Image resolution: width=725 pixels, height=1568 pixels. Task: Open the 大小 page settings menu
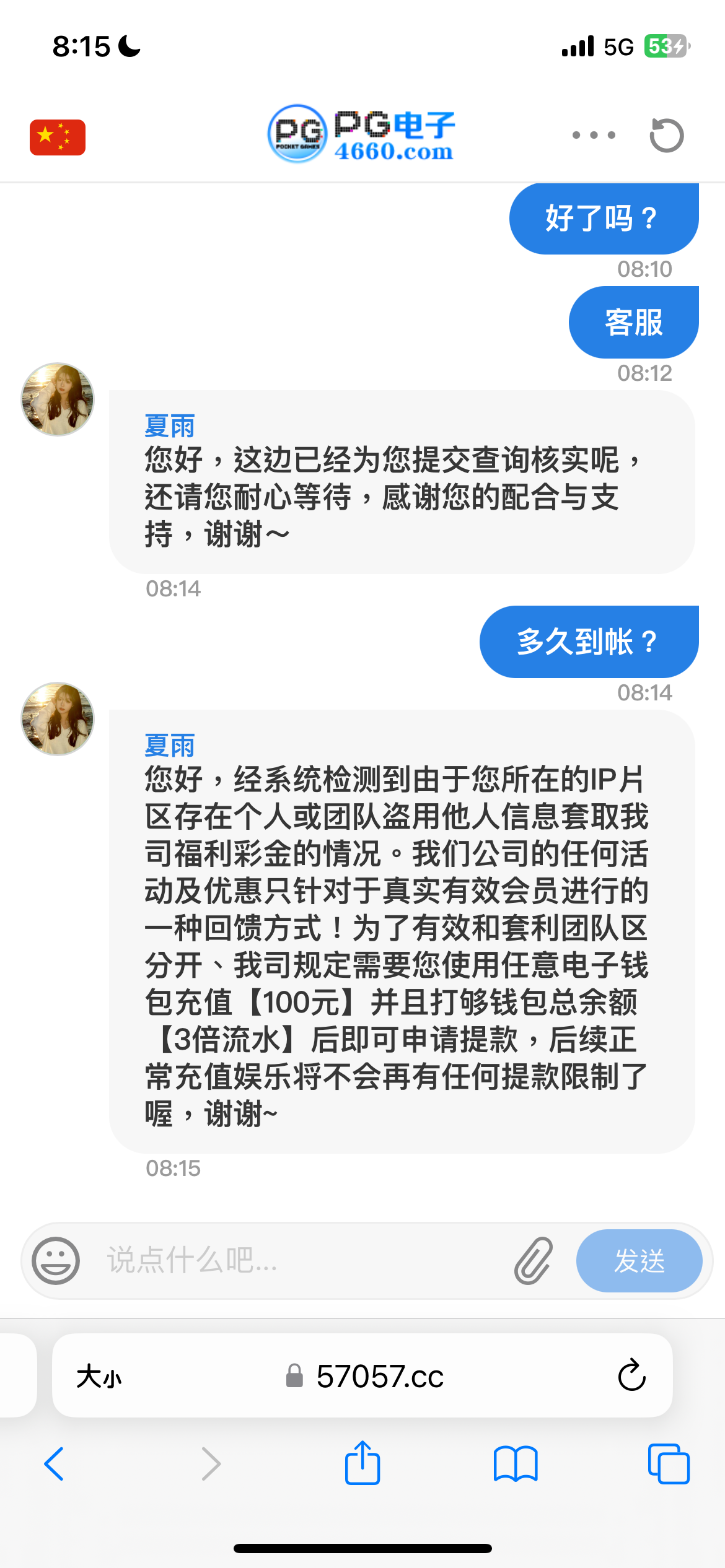(99, 1377)
